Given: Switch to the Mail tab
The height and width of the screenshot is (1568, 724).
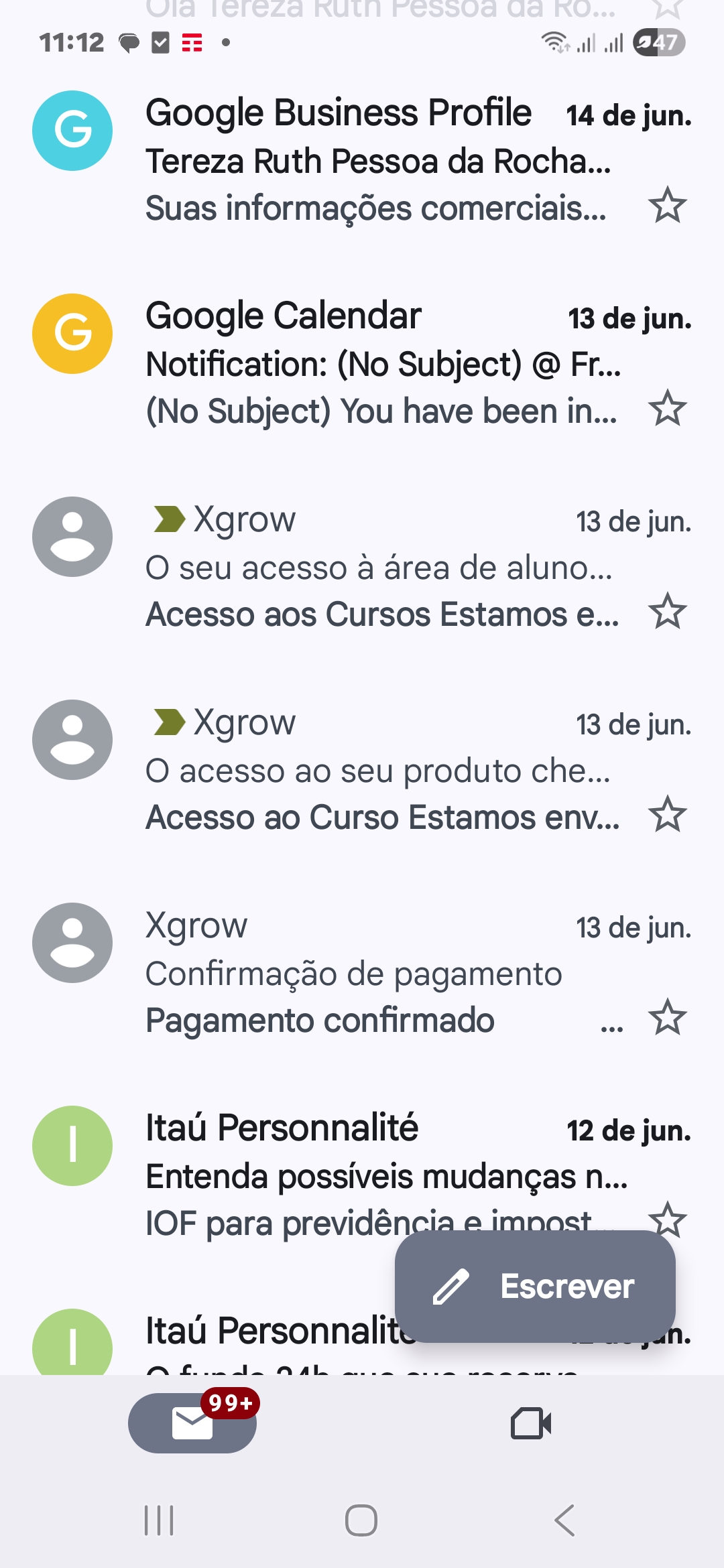Looking at the screenshot, I should [192, 1423].
